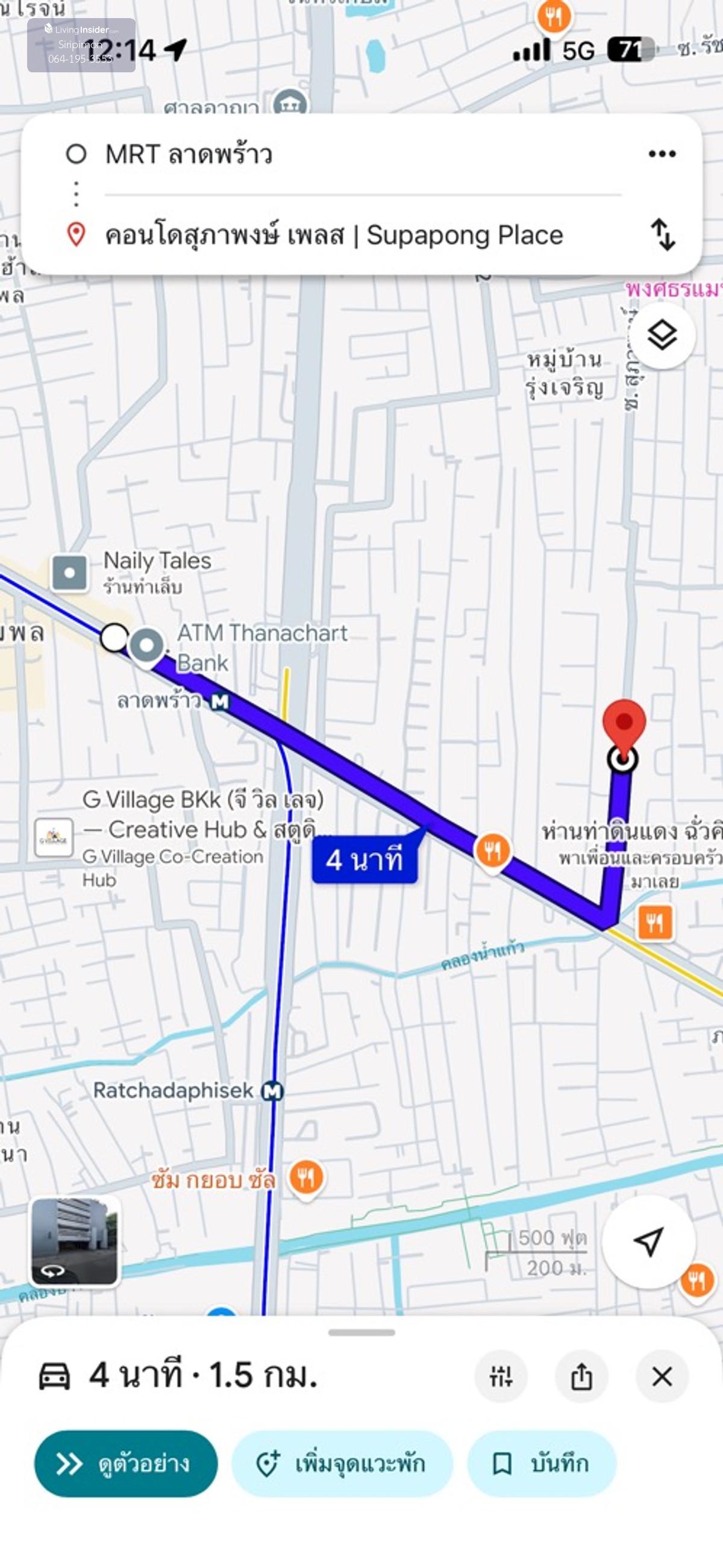Start the ดูตัวอย่าง route preview
This screenshot has width=723, height=1568.
coord(125,1463)
